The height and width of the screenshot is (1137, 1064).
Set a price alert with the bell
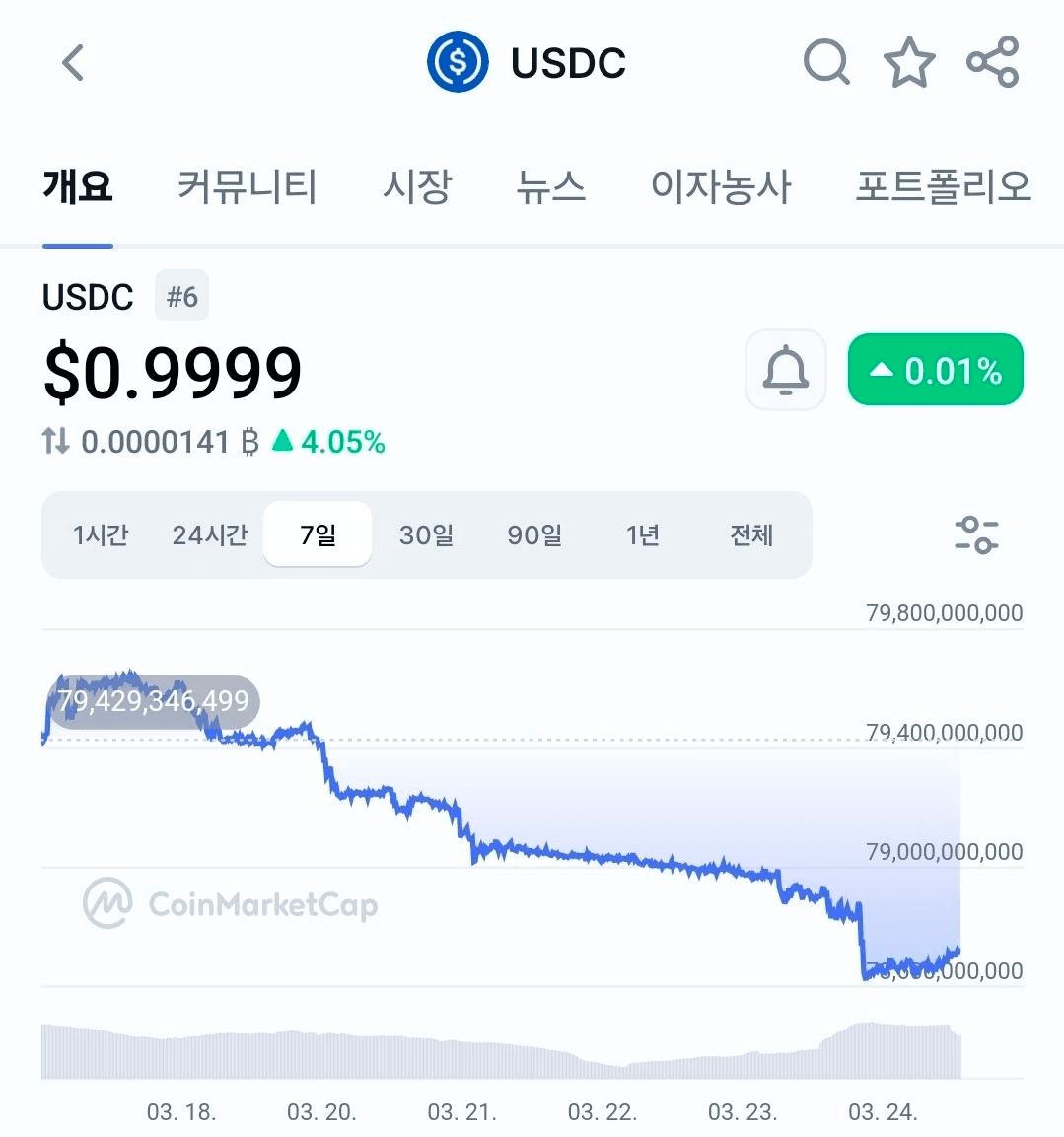click(x=785, y=371)
